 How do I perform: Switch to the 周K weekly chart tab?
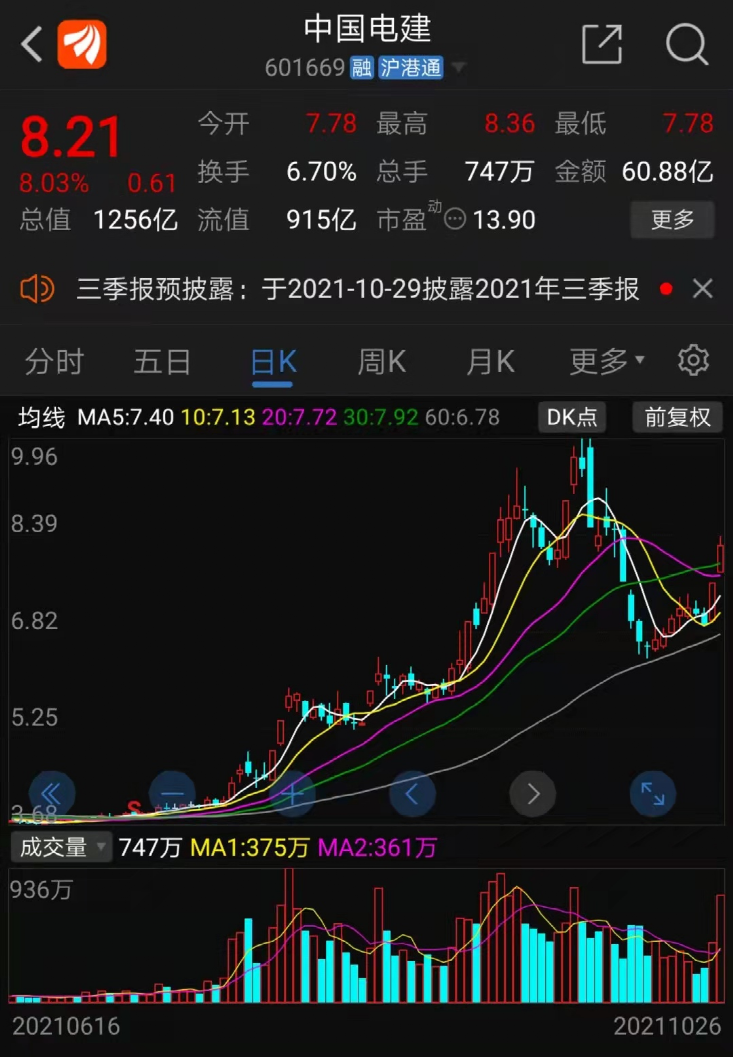pyautogui.click(x=380, y=361)
